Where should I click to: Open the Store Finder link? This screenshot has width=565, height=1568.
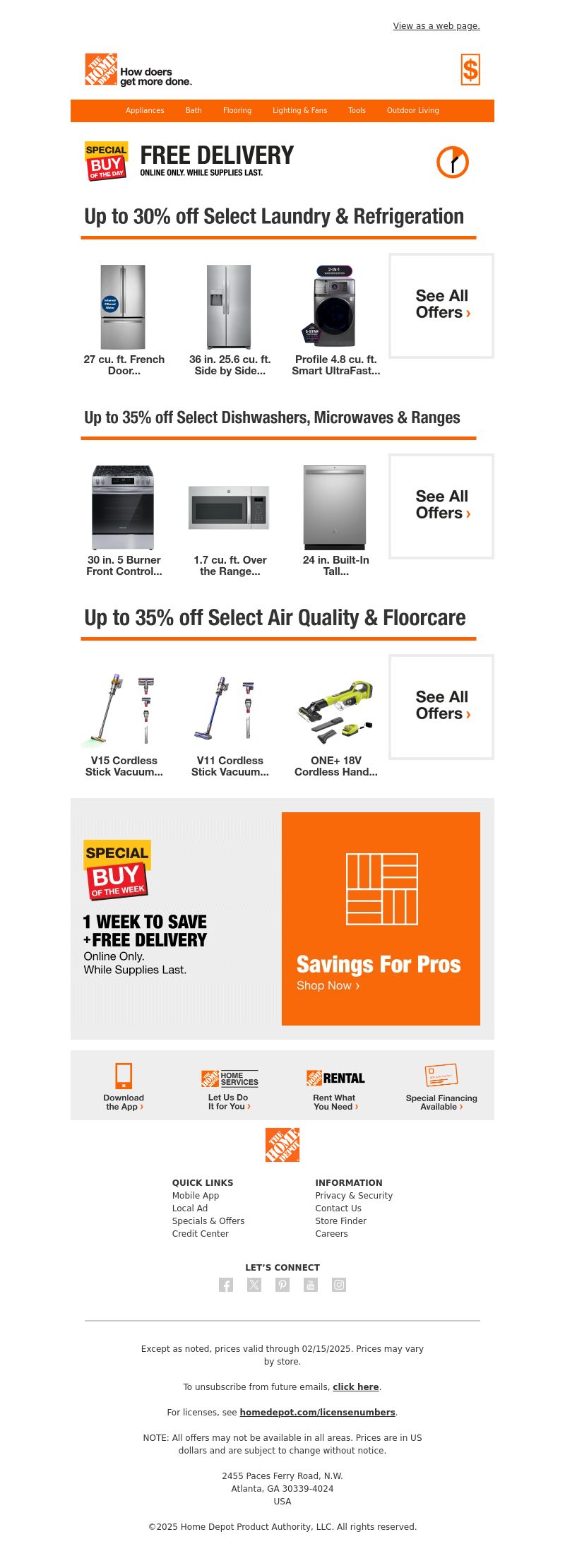[340, 1220]
